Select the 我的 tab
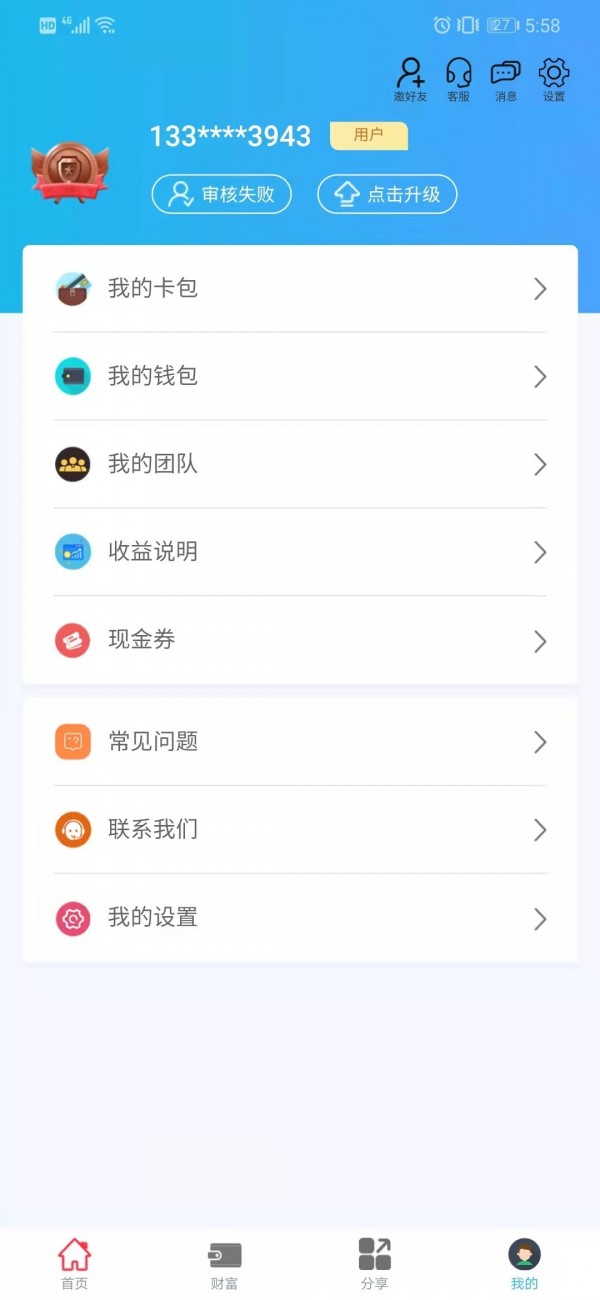Image resolution: width=600 pixels, height=1300 pixels. (x=524, y=1263)
